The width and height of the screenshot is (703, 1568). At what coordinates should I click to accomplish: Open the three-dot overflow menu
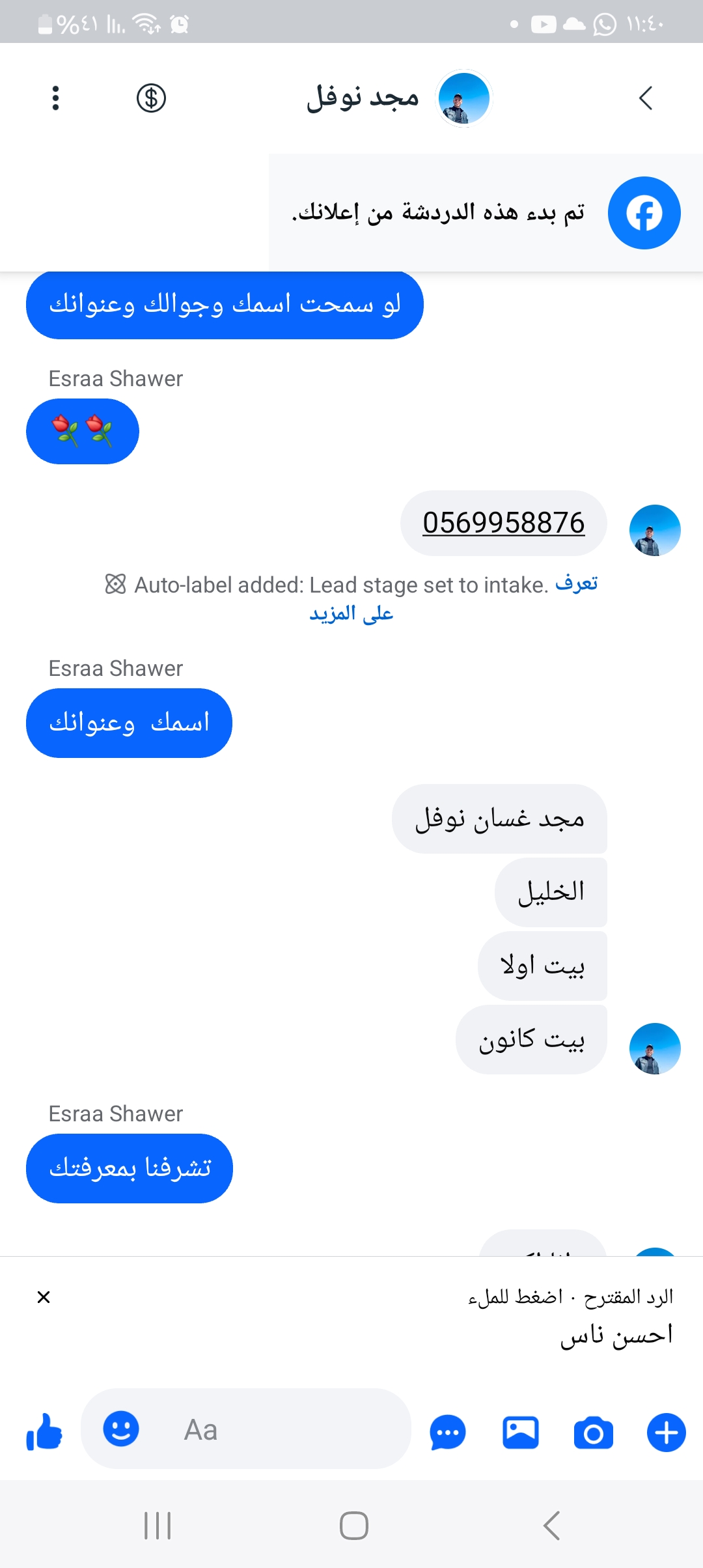coord(56,98)
